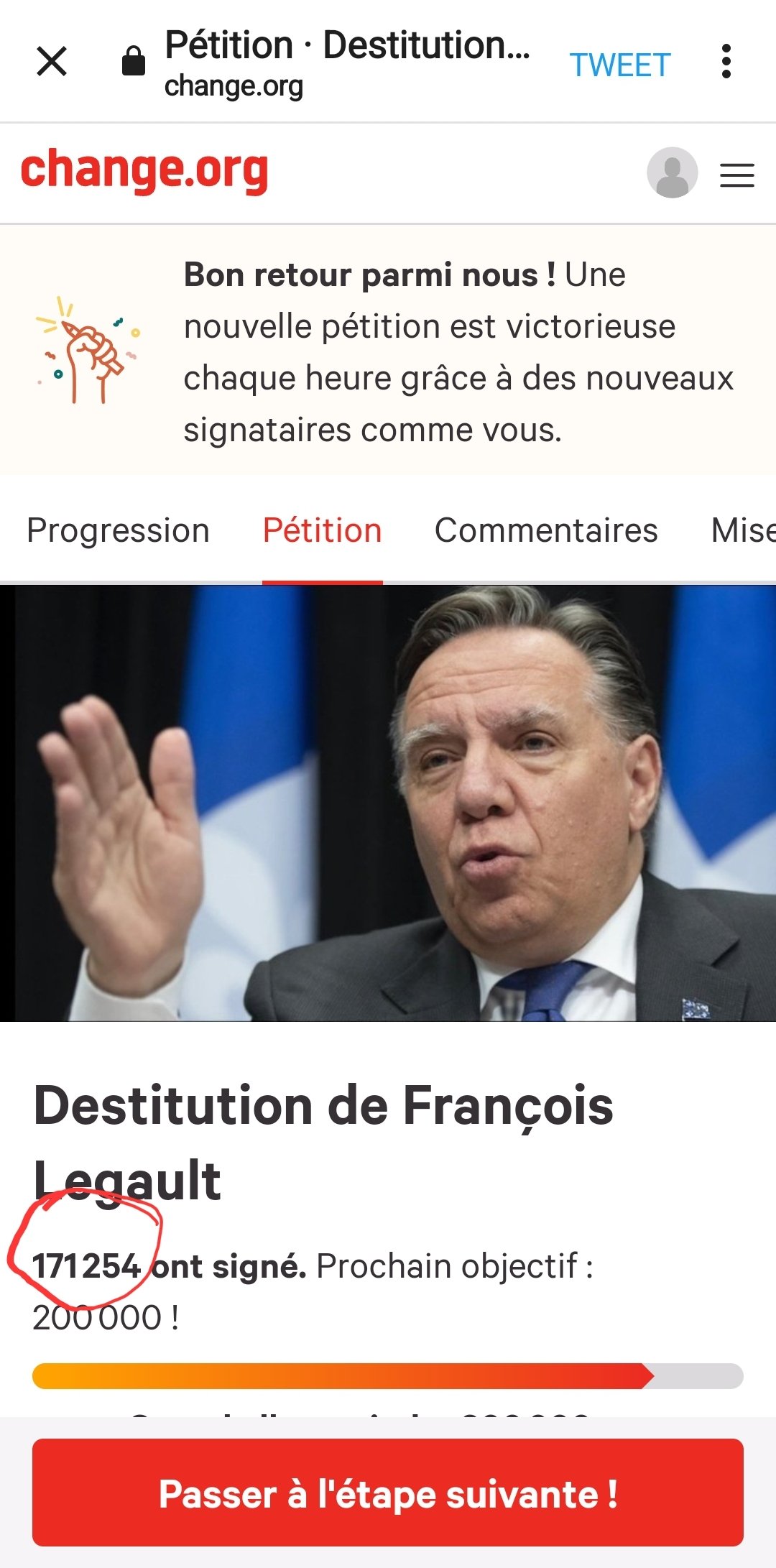Open the browser overflow menu
776x1568 pixels.
pos(726,62)
